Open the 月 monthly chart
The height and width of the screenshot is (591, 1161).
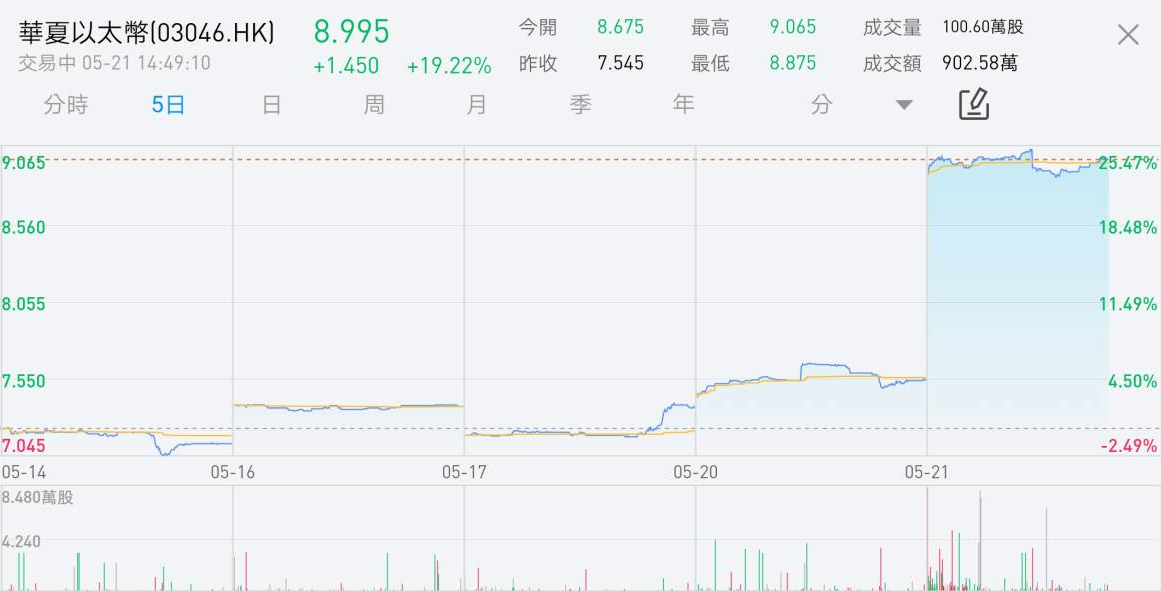477,105
